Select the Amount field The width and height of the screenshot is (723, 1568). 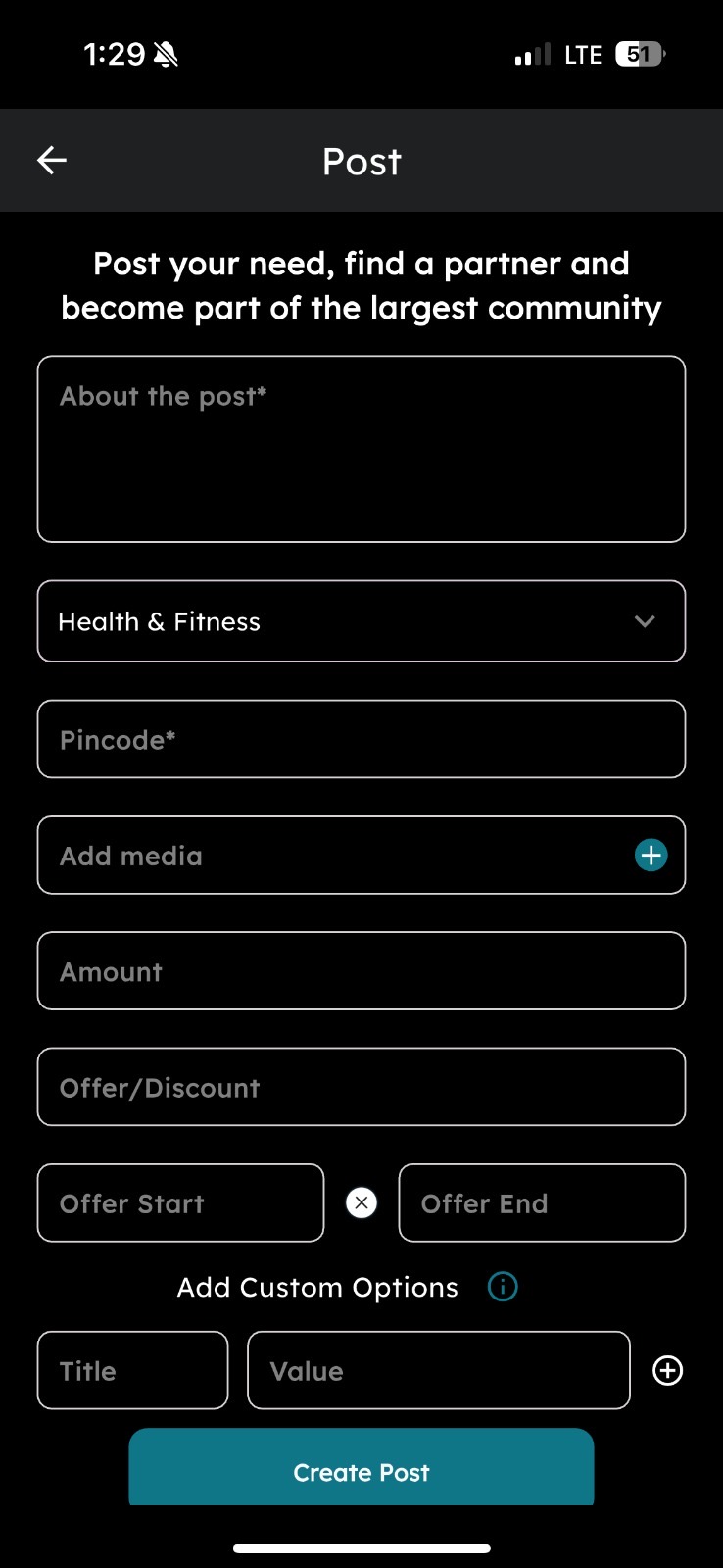click(x=361, y=970)
